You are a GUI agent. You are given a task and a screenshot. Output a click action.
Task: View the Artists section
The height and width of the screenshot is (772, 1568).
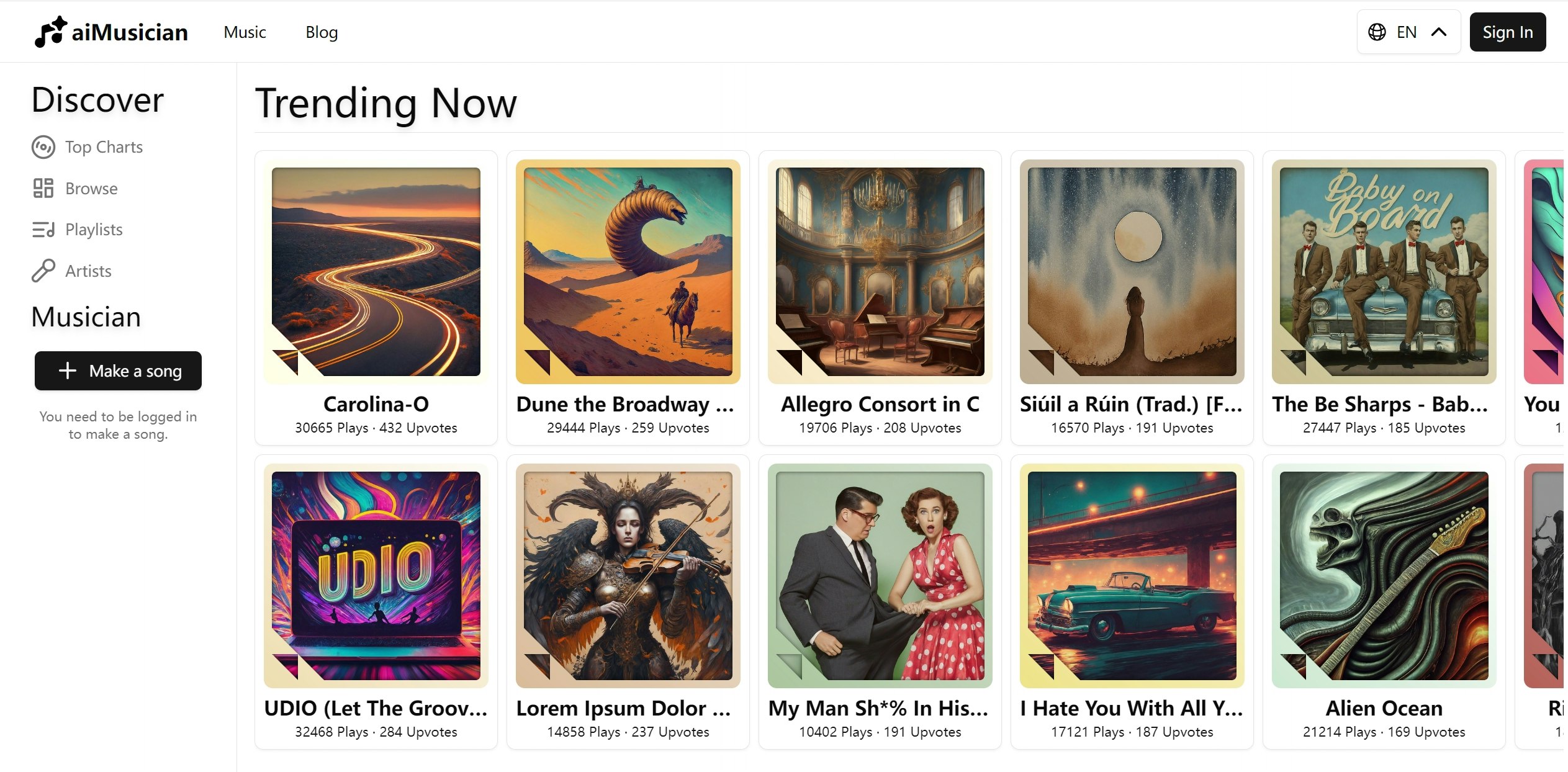tap(88, 271)
